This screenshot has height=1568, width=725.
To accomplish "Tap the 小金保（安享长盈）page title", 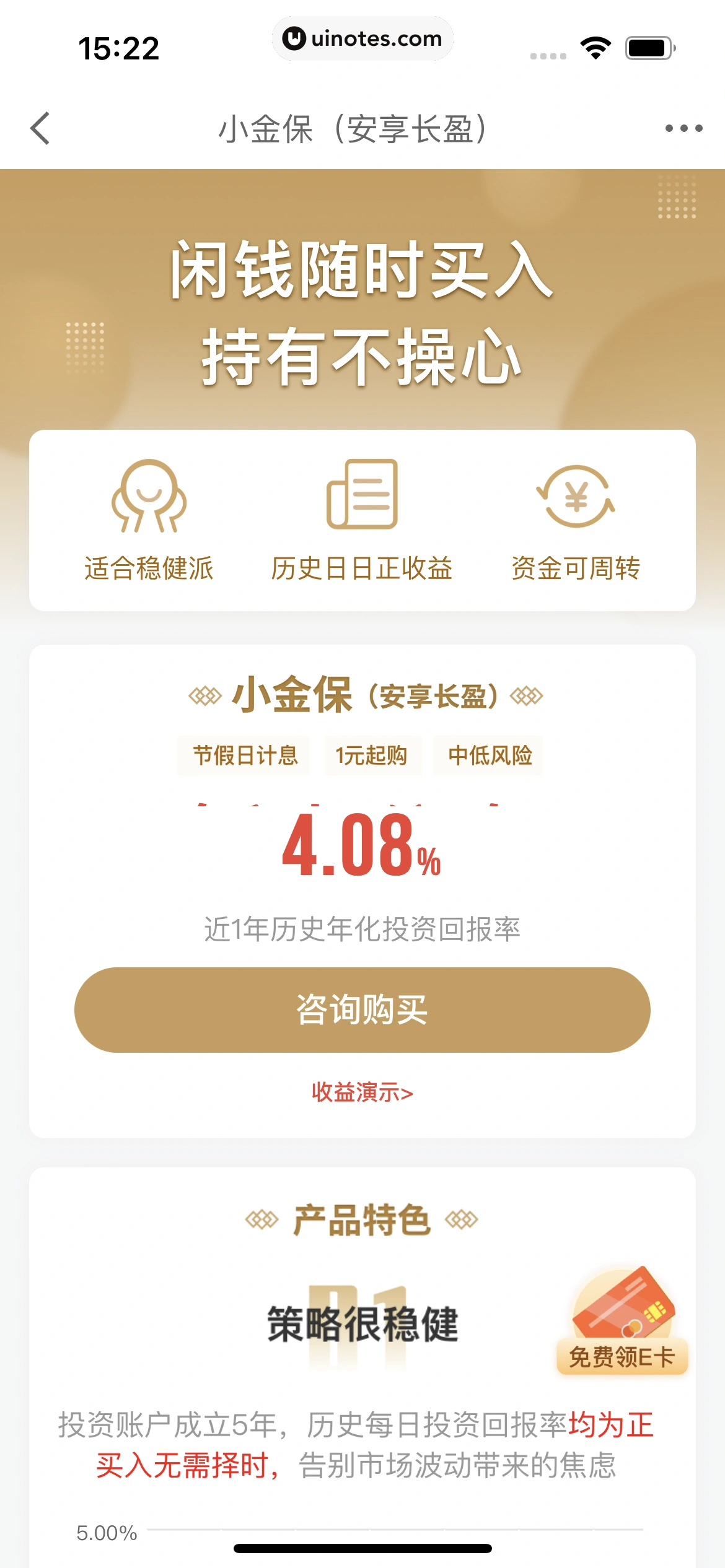I will pyautogui.click(x=354, y=129).
